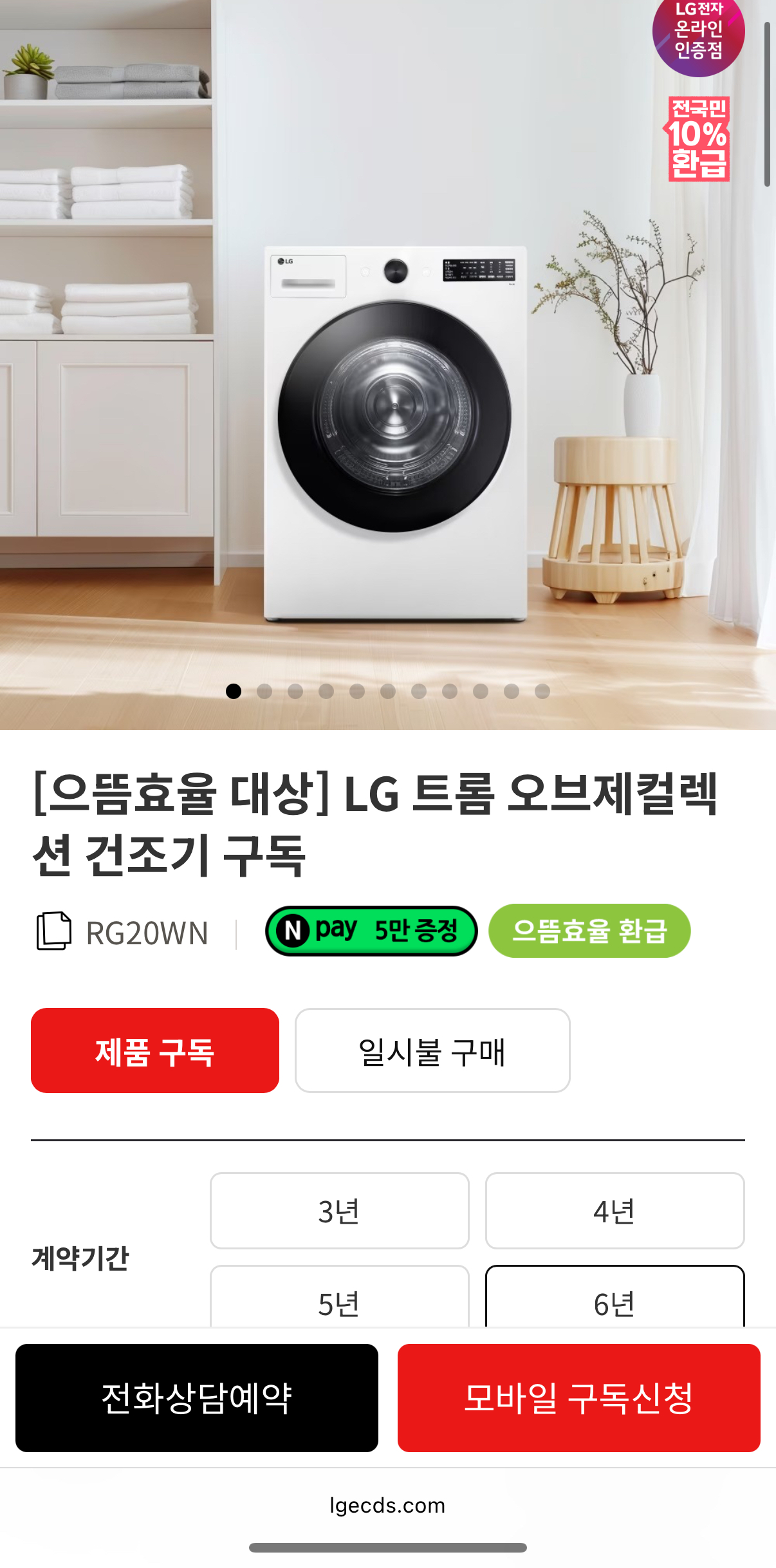
Task: Choose the 3년 contract period
Action: point(339,1210)
